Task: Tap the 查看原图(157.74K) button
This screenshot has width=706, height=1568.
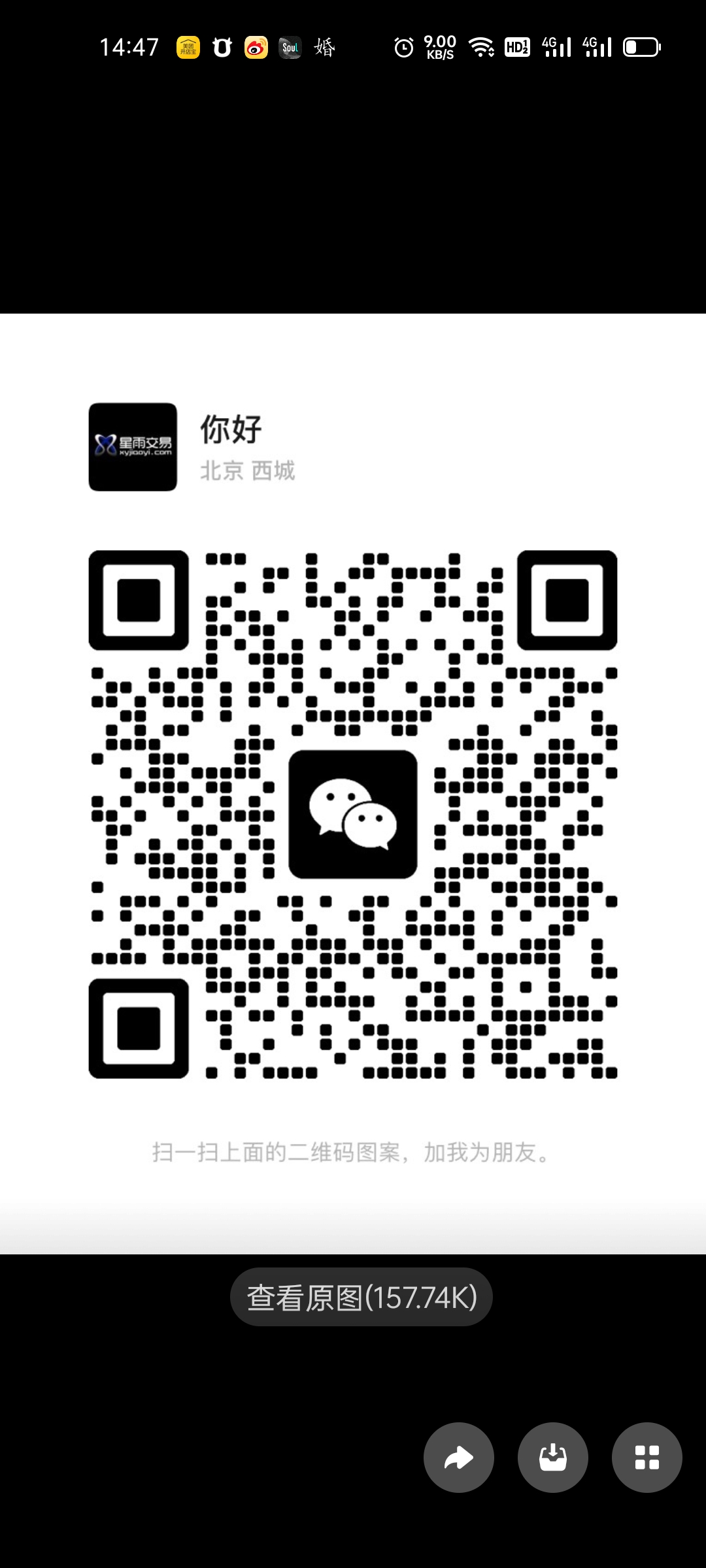Action: (361, 1297)
